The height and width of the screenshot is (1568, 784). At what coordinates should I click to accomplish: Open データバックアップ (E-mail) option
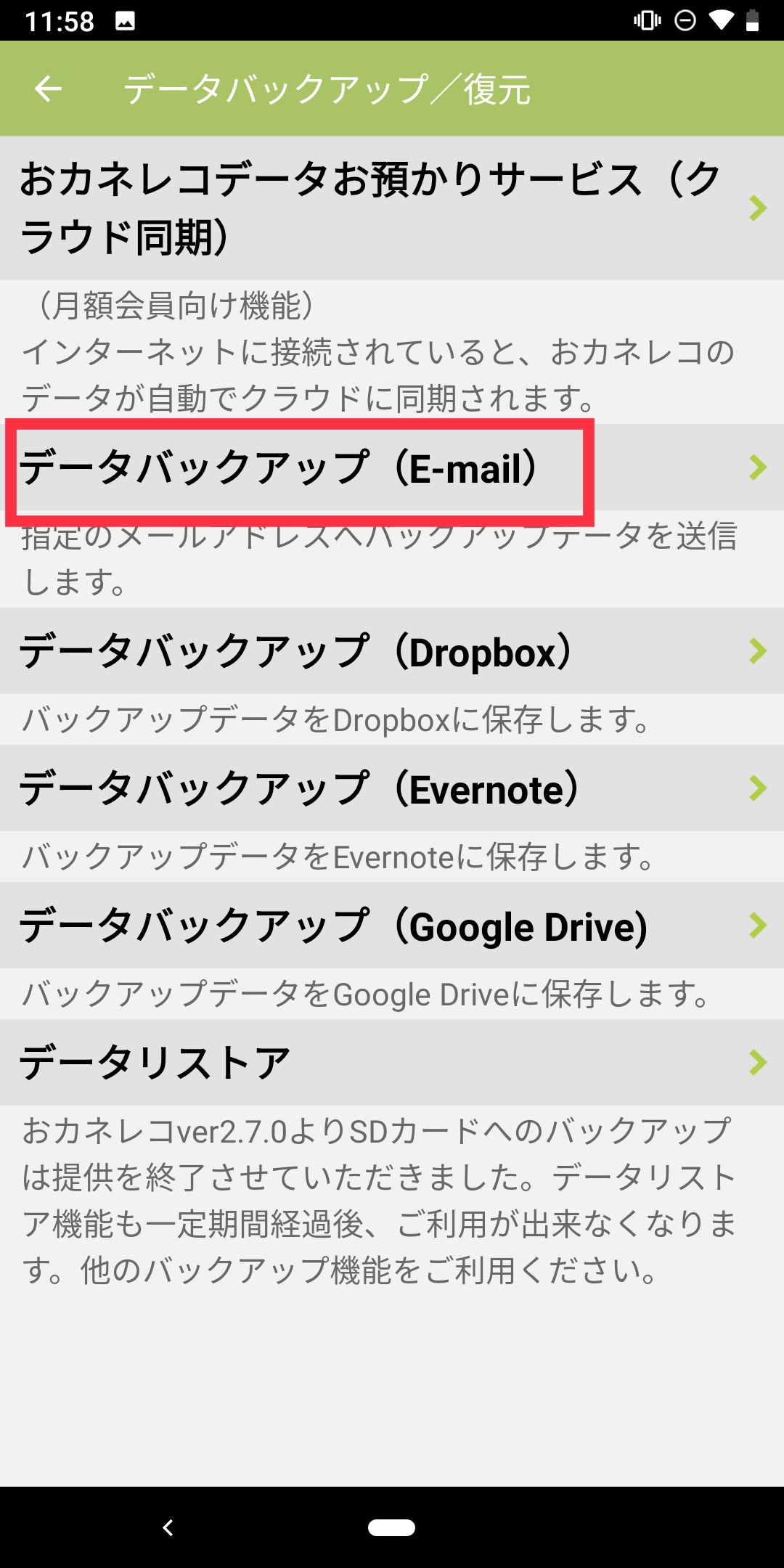click(x=392, y=467)
